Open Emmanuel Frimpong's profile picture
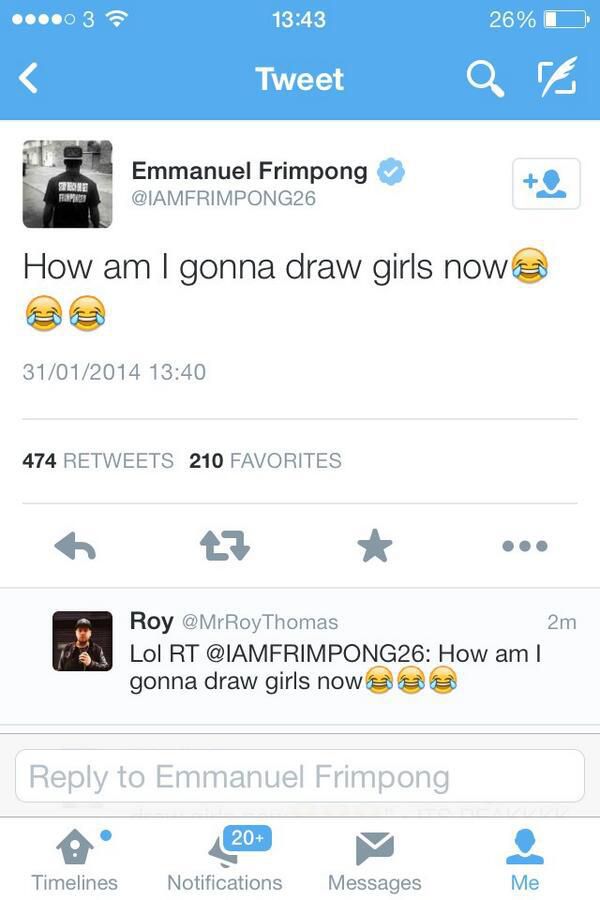Viewport: 600px width, 900px height. pyautogui.click(x=66, y=184)
